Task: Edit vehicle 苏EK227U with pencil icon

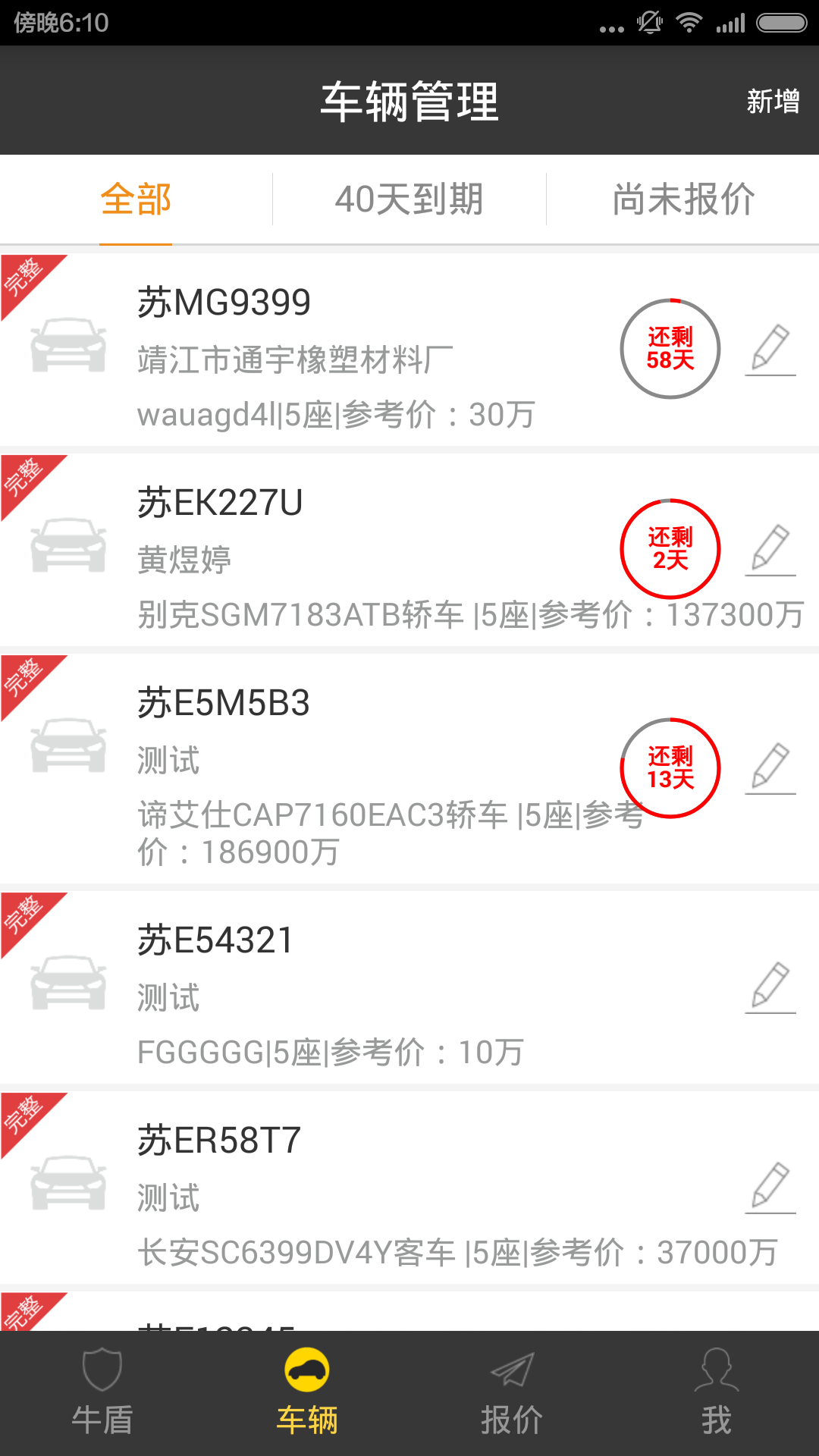Action: click(x=770, y=550)
